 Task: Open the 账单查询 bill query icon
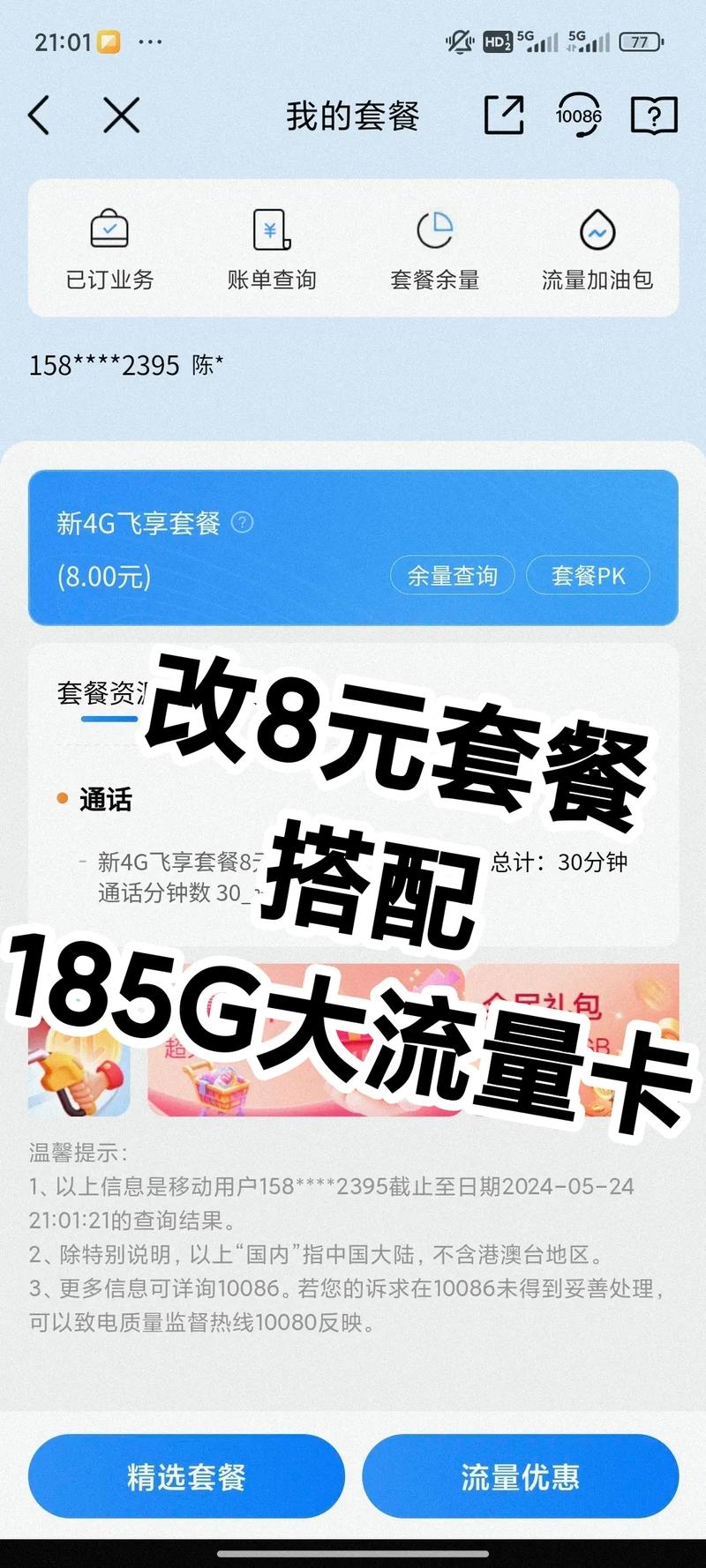[x=271, y=247]
